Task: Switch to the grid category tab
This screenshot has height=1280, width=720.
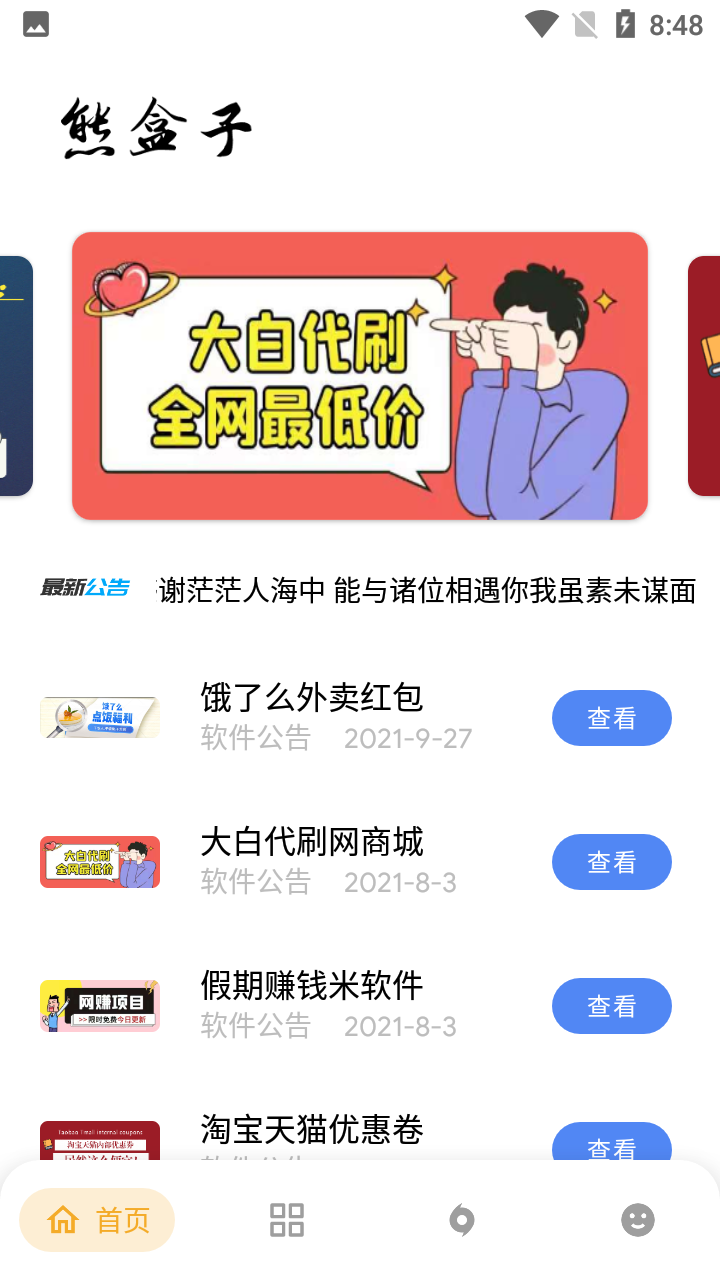Action: pos(287,1220)
